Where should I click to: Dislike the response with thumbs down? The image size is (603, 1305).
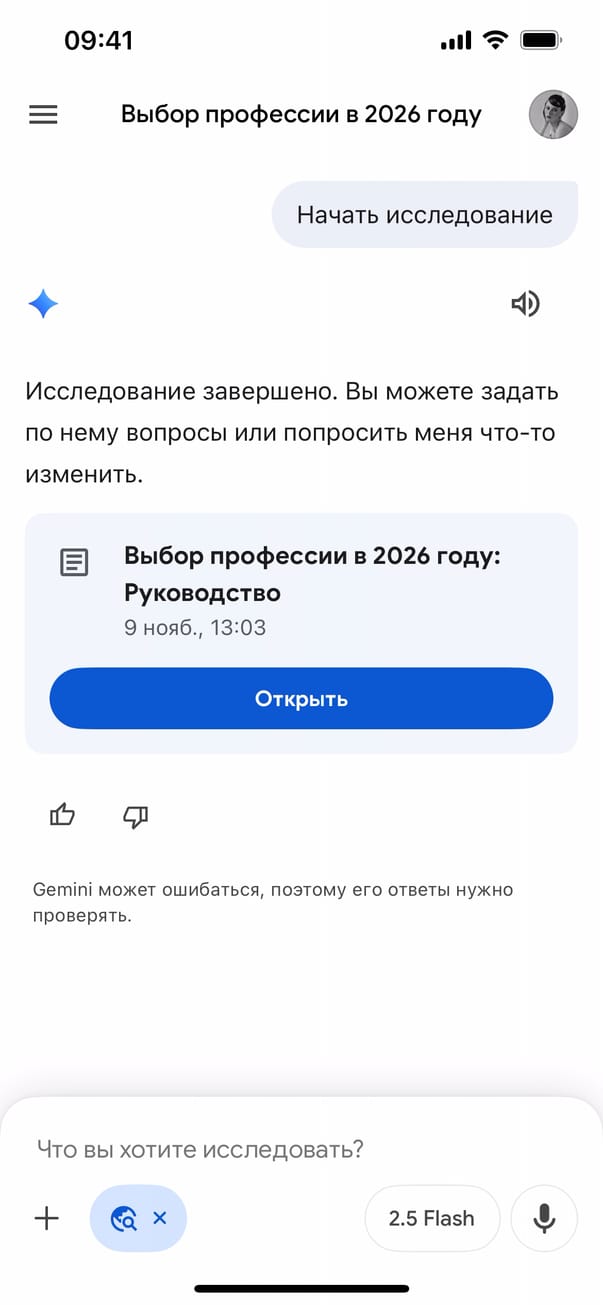(135, 816)
